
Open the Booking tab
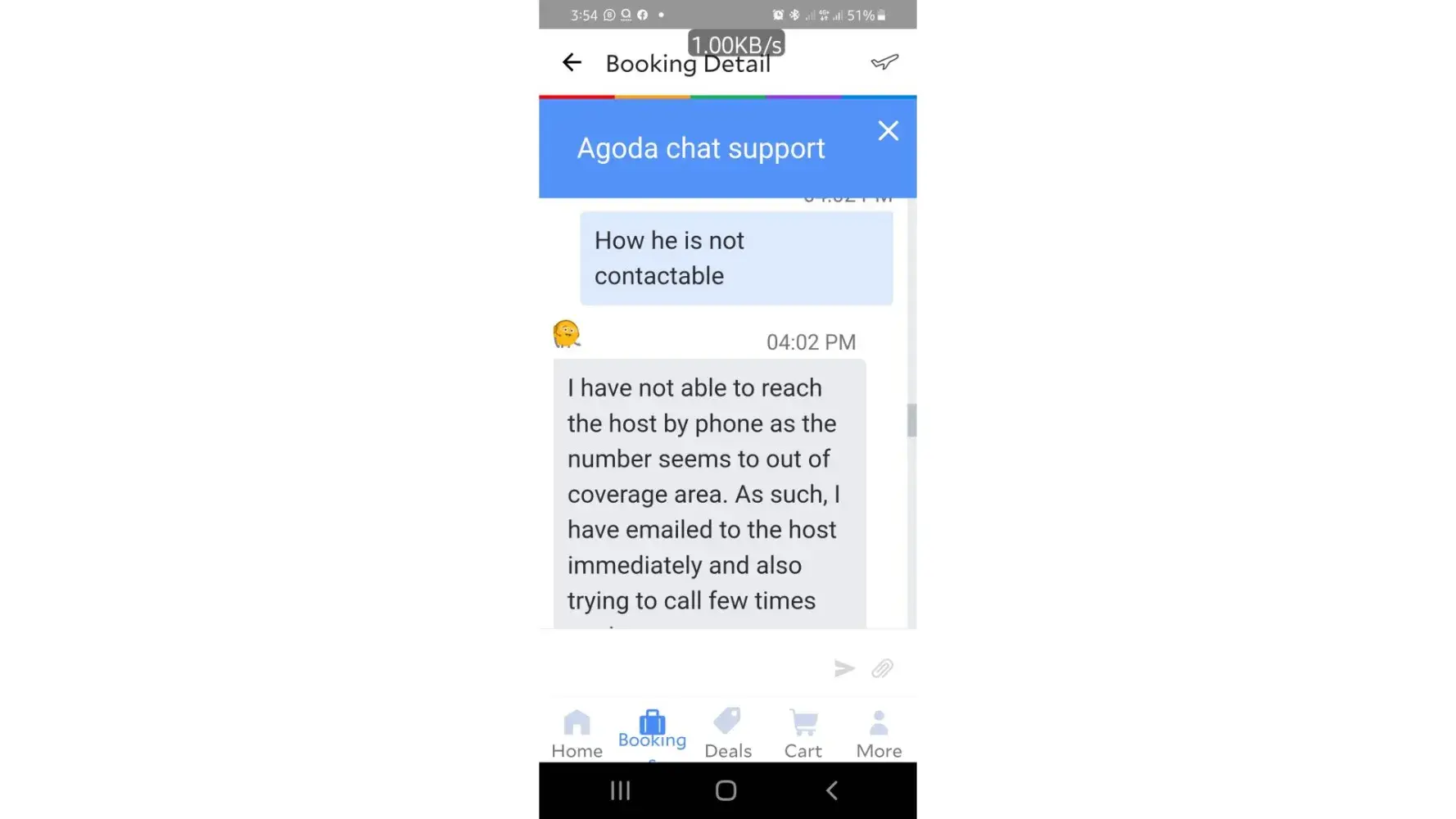coord(652,731)
